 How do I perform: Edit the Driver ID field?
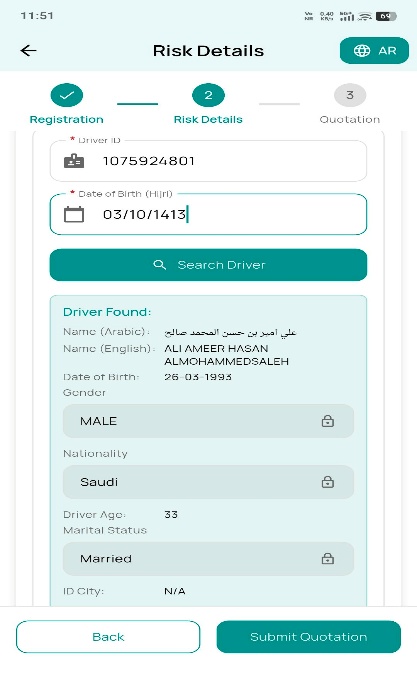pos(208,161)
